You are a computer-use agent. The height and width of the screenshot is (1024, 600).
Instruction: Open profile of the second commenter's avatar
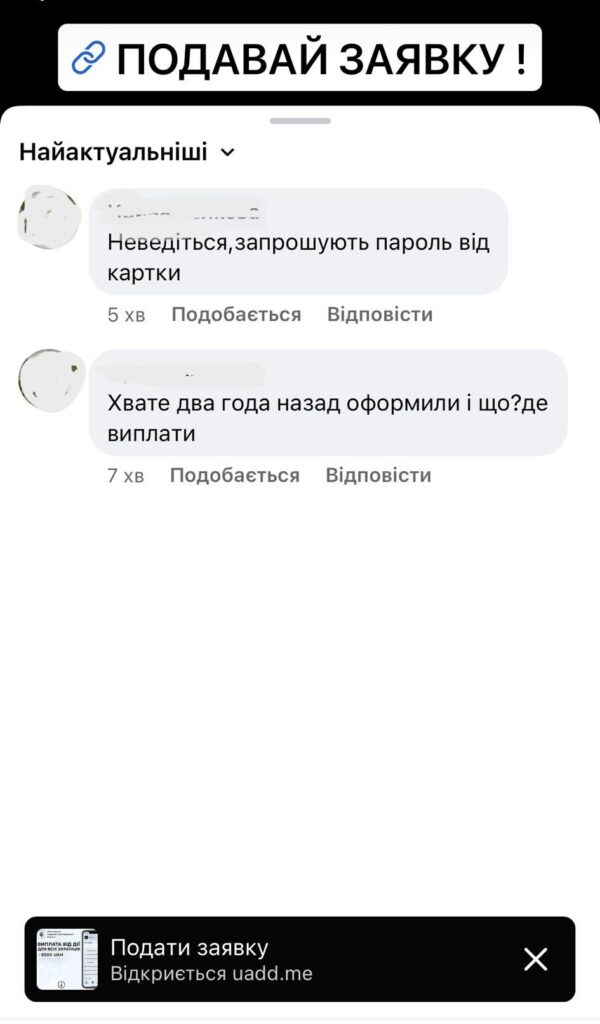51,379
